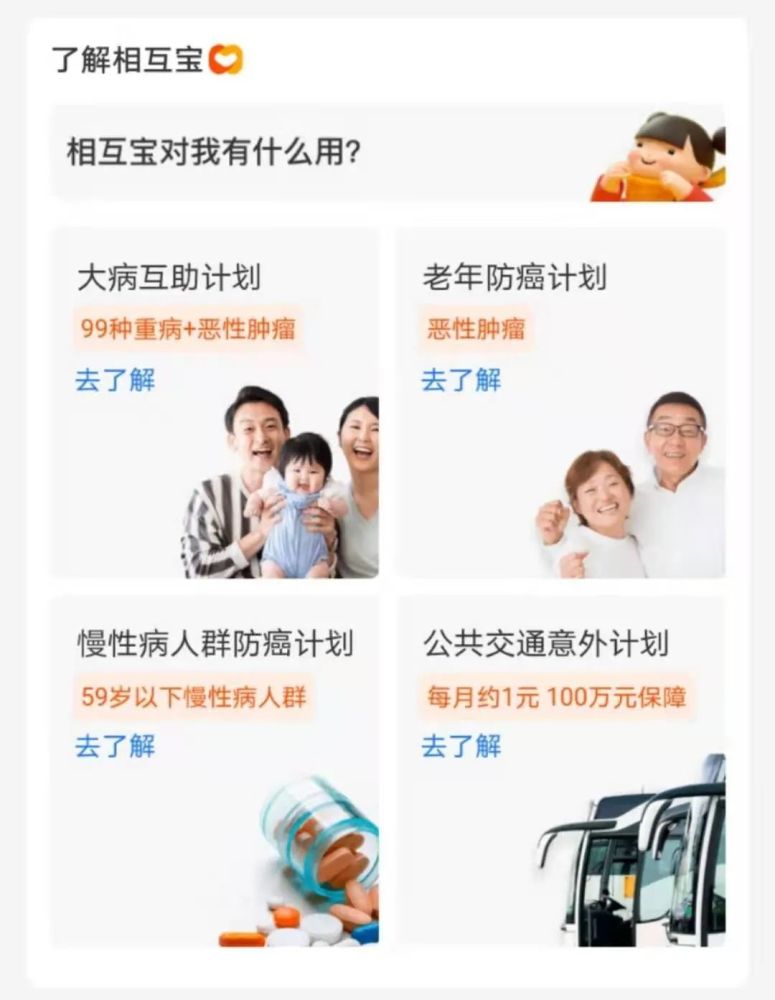The height and width of the screenshot is (1000, 775).
Task: Tap 去了解 under 大病互助计划
Action: 115,380
